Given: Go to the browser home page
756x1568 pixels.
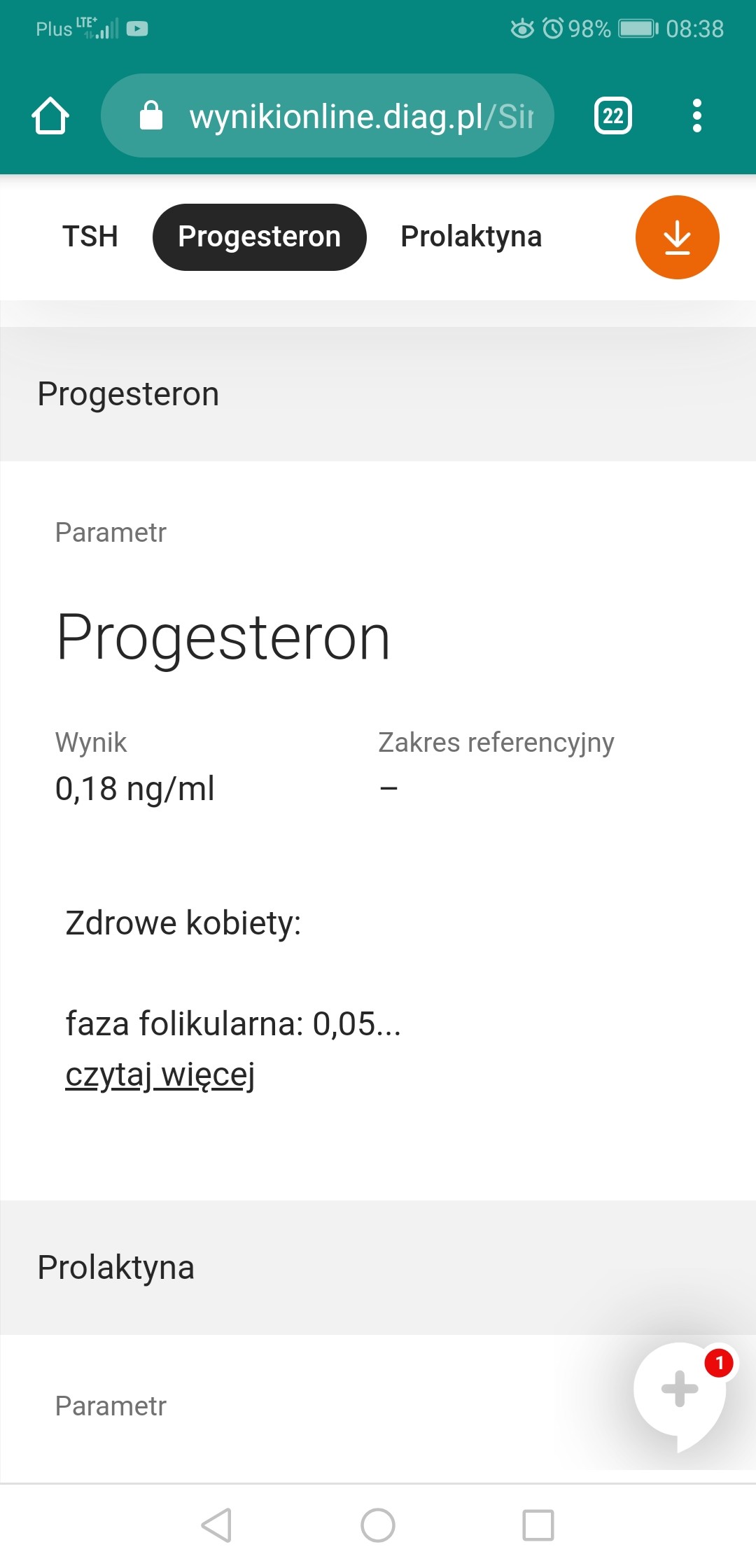Looking at the screenshot, I should pyautogui.click(x=50, y=115).
